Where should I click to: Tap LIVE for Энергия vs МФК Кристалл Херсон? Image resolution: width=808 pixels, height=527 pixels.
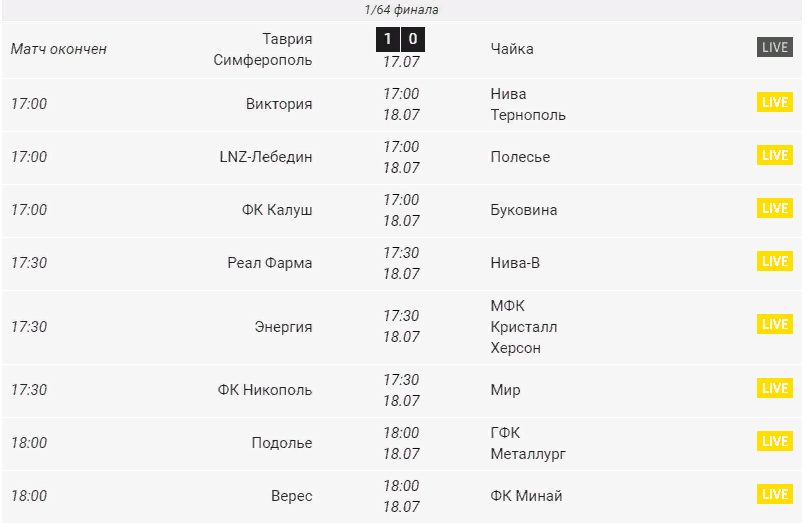(x=774, y=325)
